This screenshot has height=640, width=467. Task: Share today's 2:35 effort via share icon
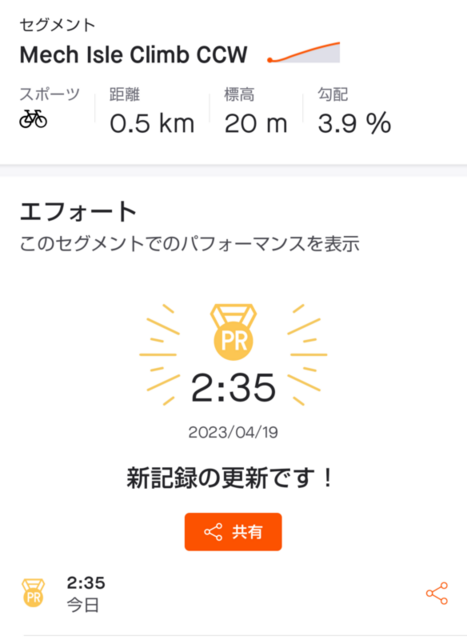click(437, 593)
